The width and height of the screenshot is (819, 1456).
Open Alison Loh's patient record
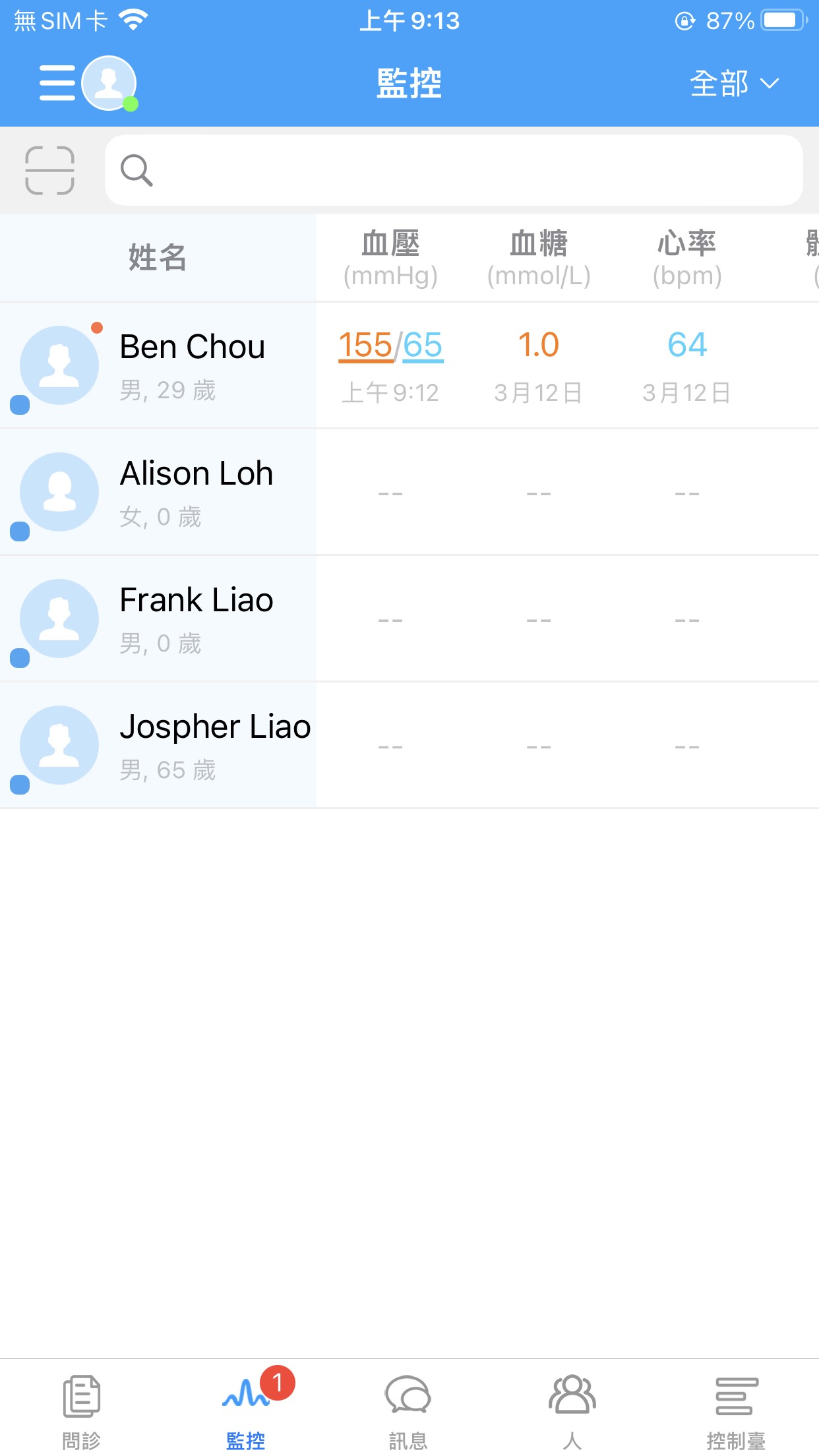(x=158, y=492)
